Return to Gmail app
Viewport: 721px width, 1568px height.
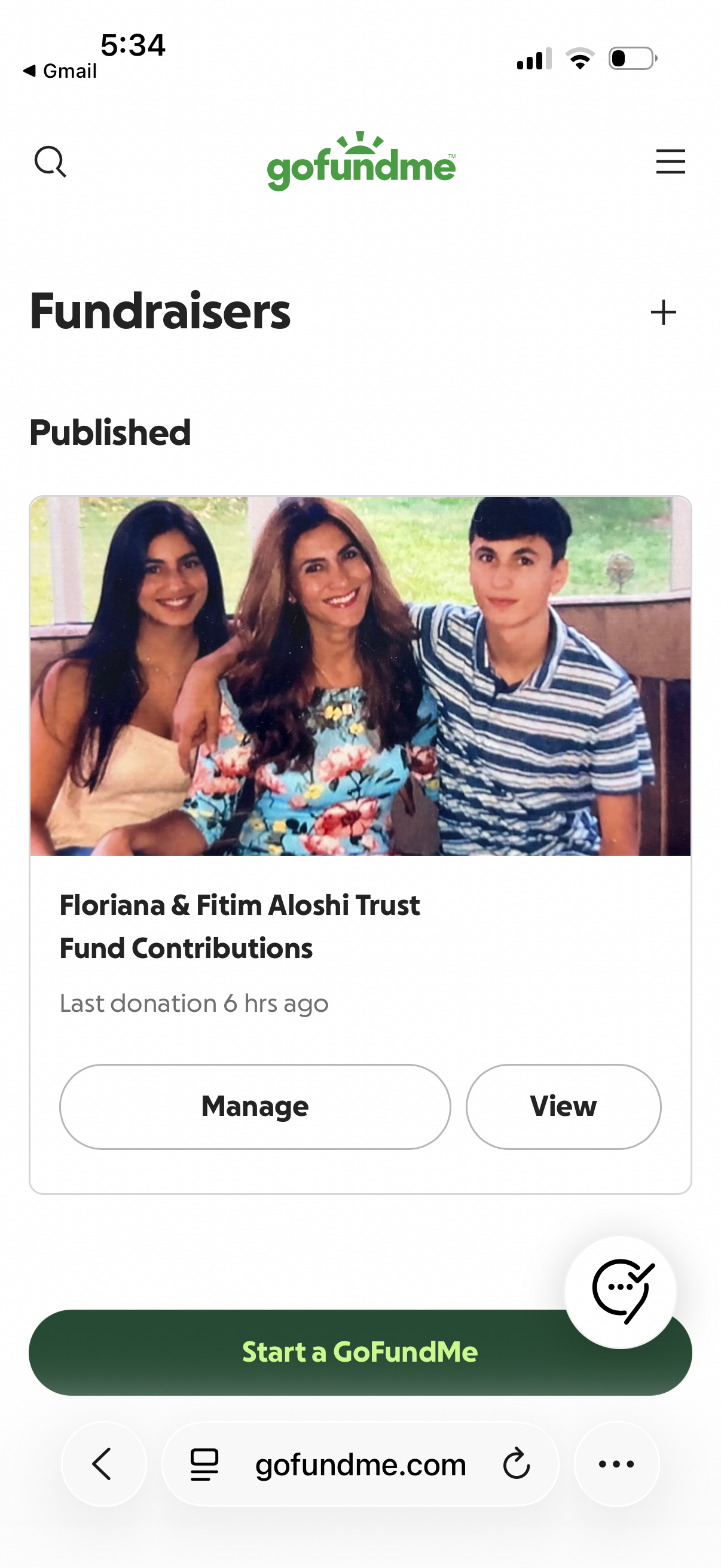point(60,71)
